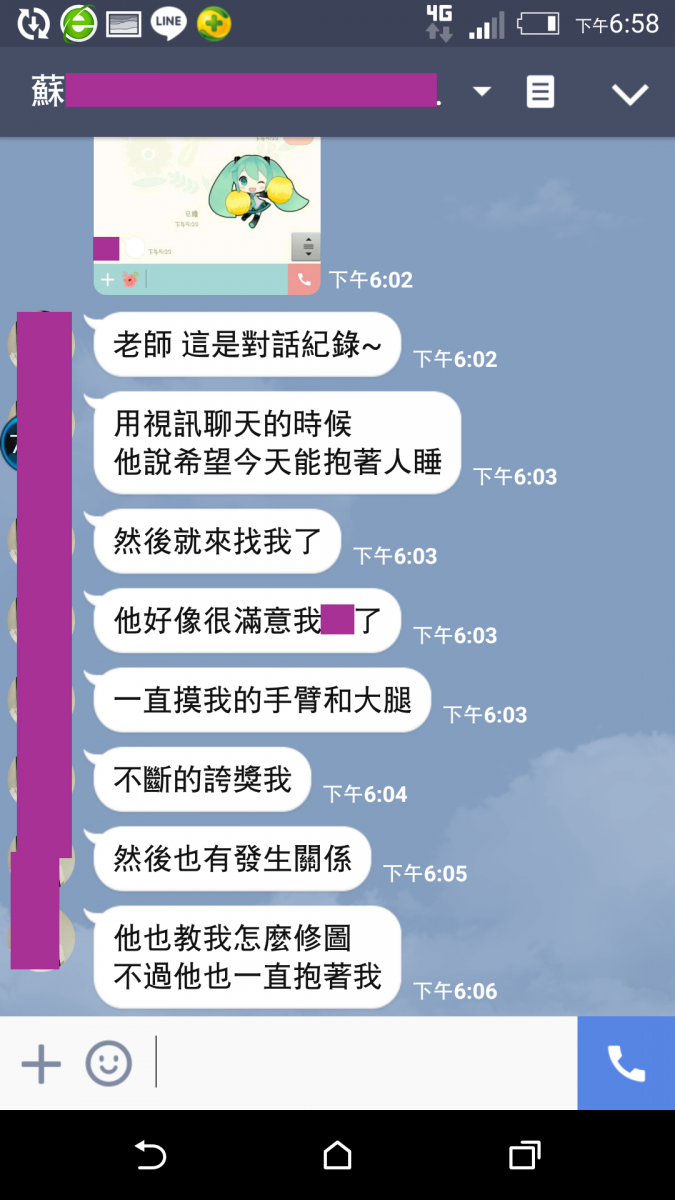Start a voice call with phone button
The height and width of the screenshot is (1200, 675).
pyautogui.click(x=626, y=1063)
